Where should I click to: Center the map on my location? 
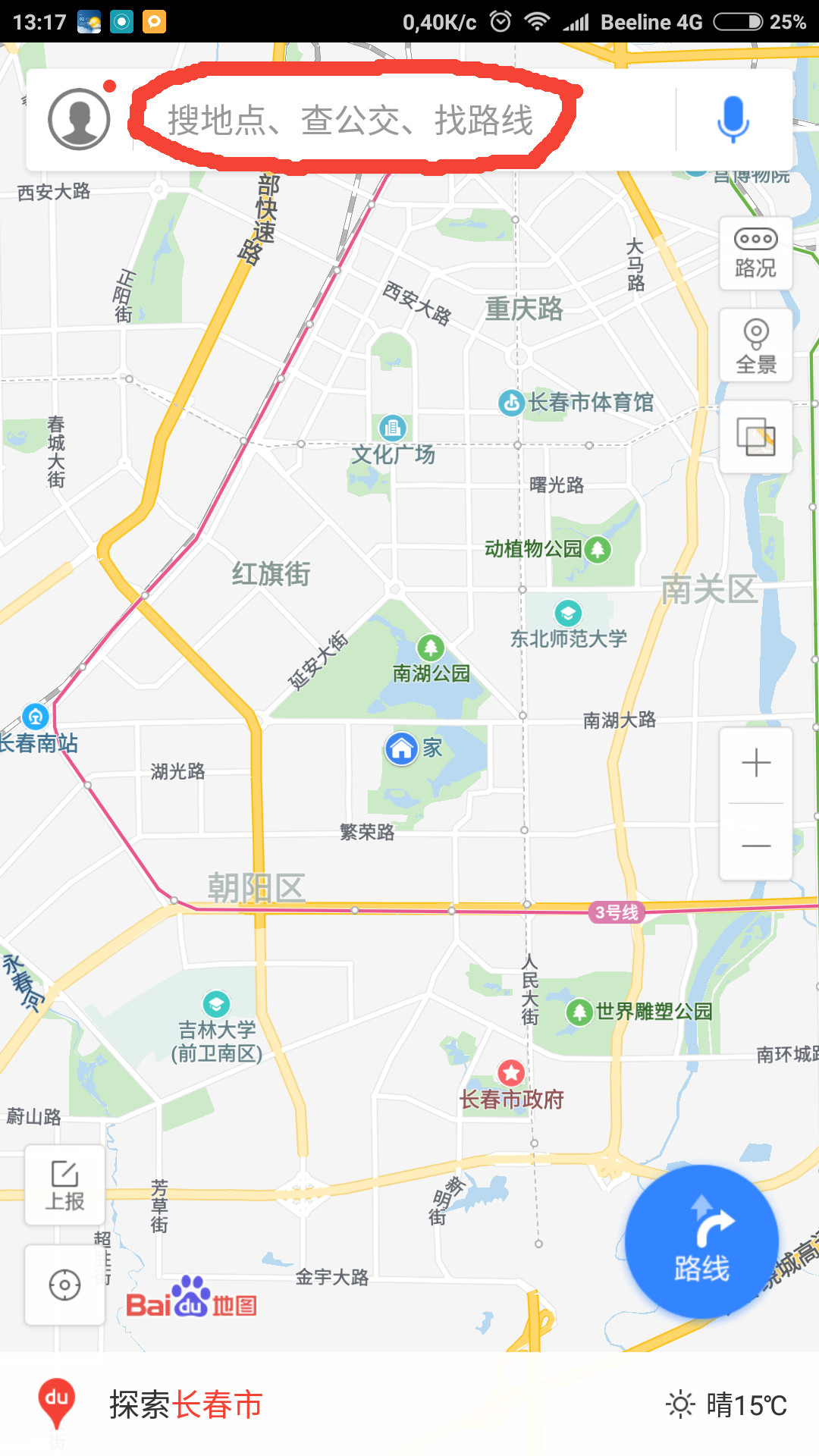pos(65,1285)
